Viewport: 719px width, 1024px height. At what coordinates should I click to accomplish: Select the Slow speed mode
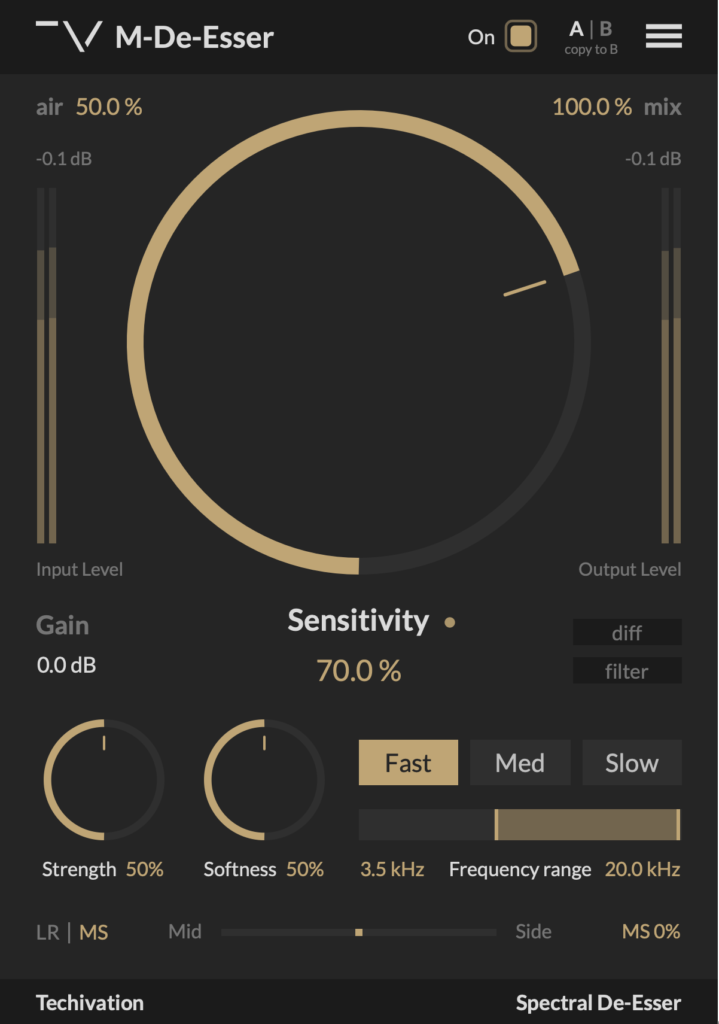pos(631,763)
